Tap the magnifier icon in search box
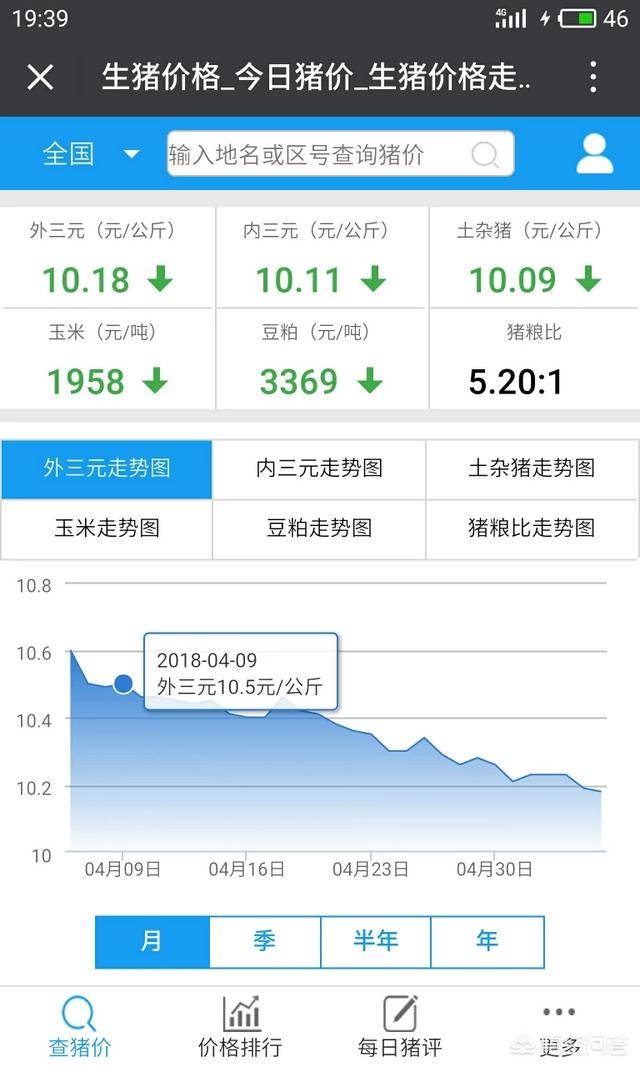640x1067 pixels. (485, 154)
